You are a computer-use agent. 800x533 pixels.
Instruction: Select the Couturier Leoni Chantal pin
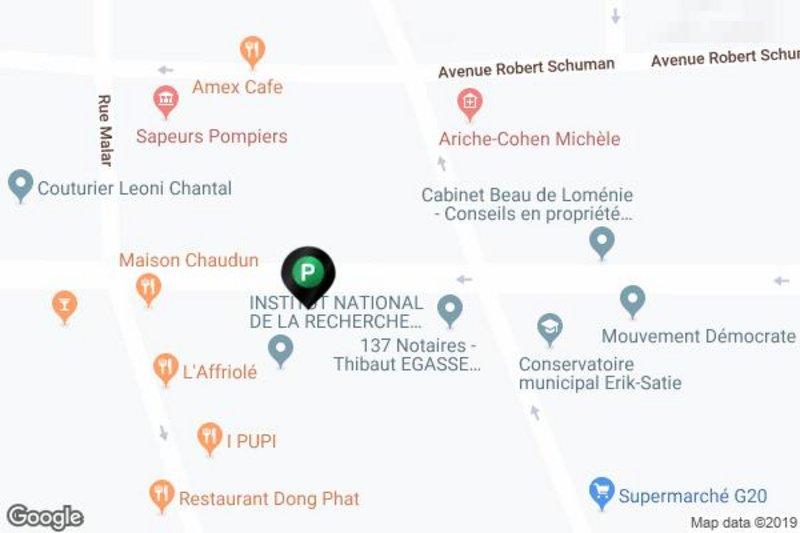pyautogui.click(x=20, y=184)
